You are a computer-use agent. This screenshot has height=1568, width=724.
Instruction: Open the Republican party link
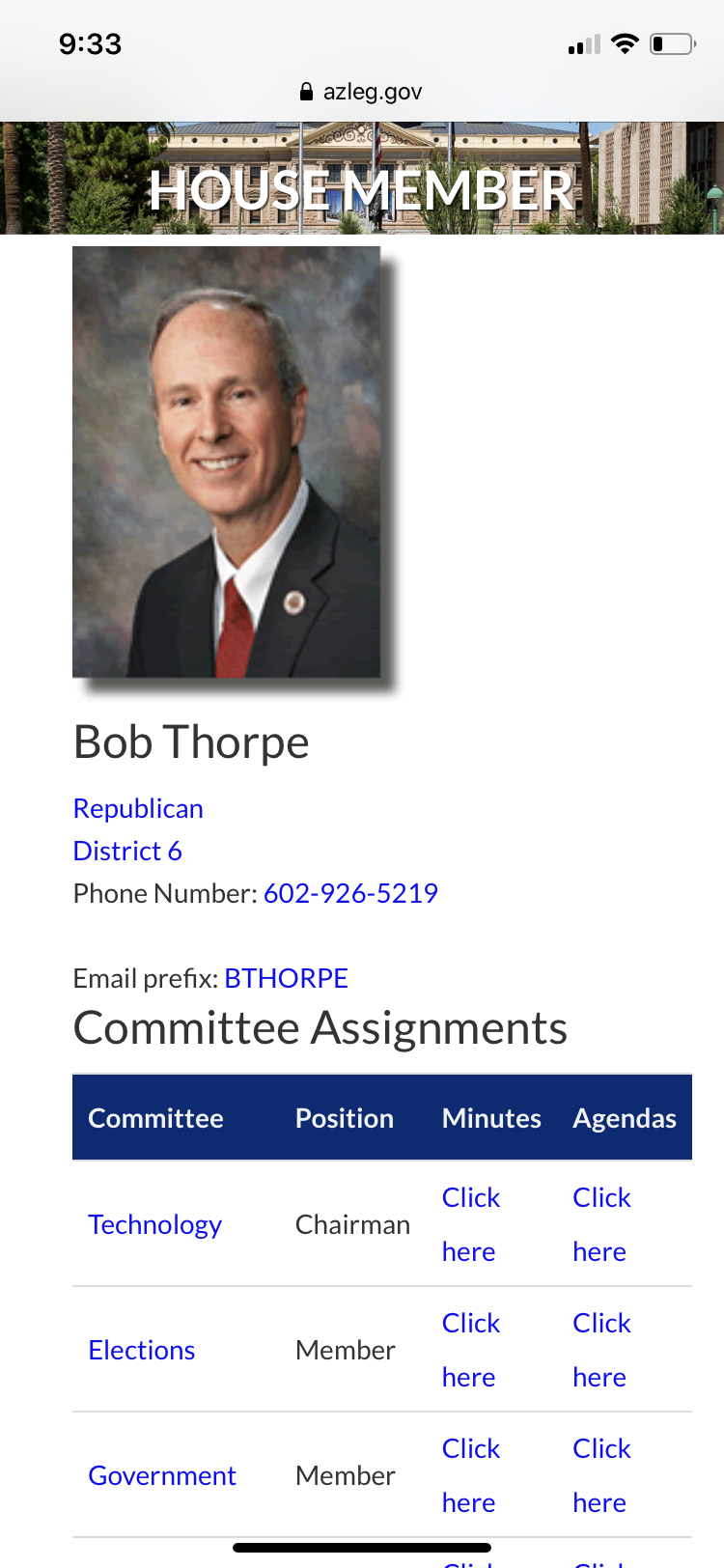(138, 808)
